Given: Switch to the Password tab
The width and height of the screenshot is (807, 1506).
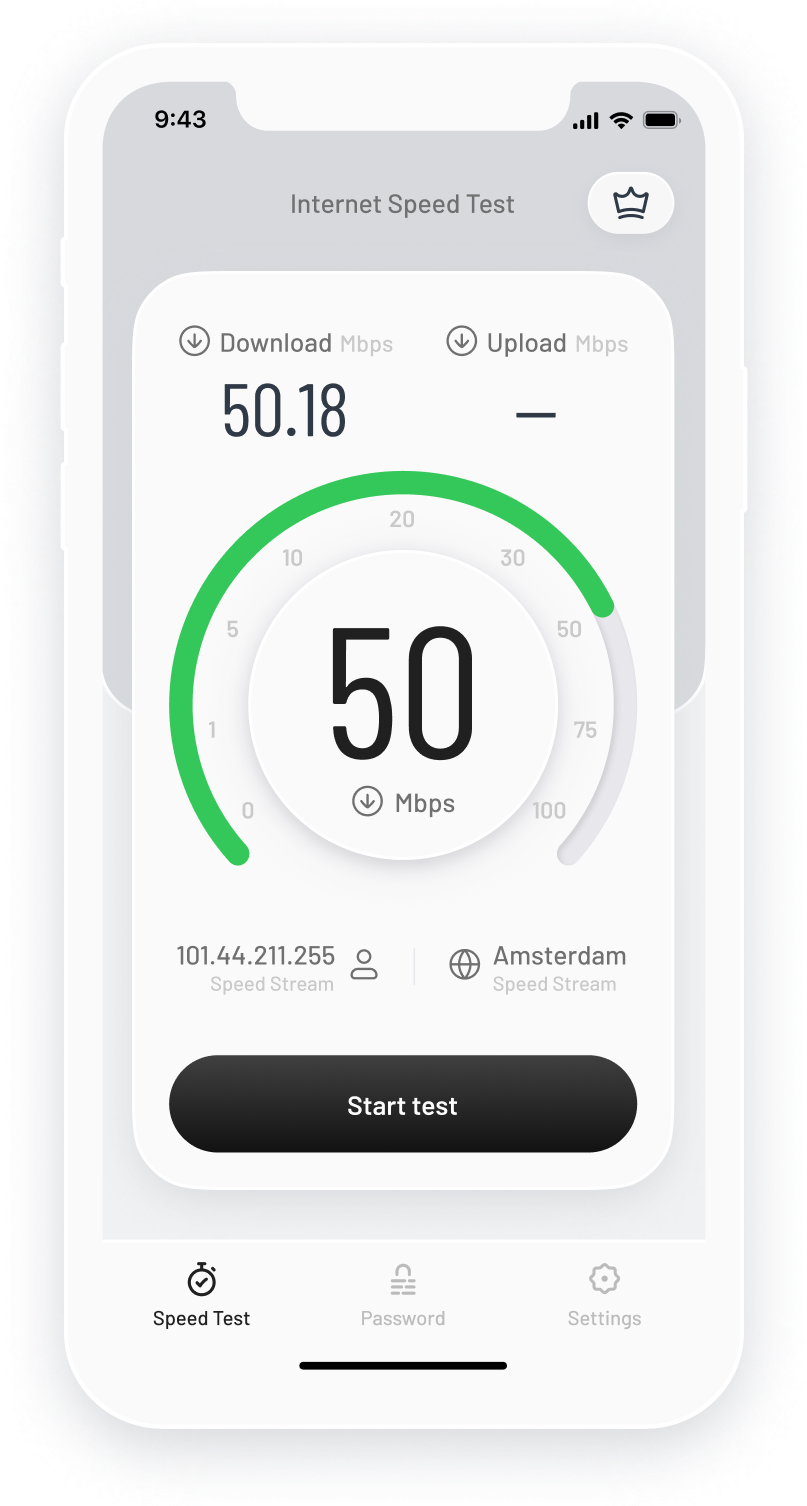Looking at the screenshot, I should [403, 1295].
